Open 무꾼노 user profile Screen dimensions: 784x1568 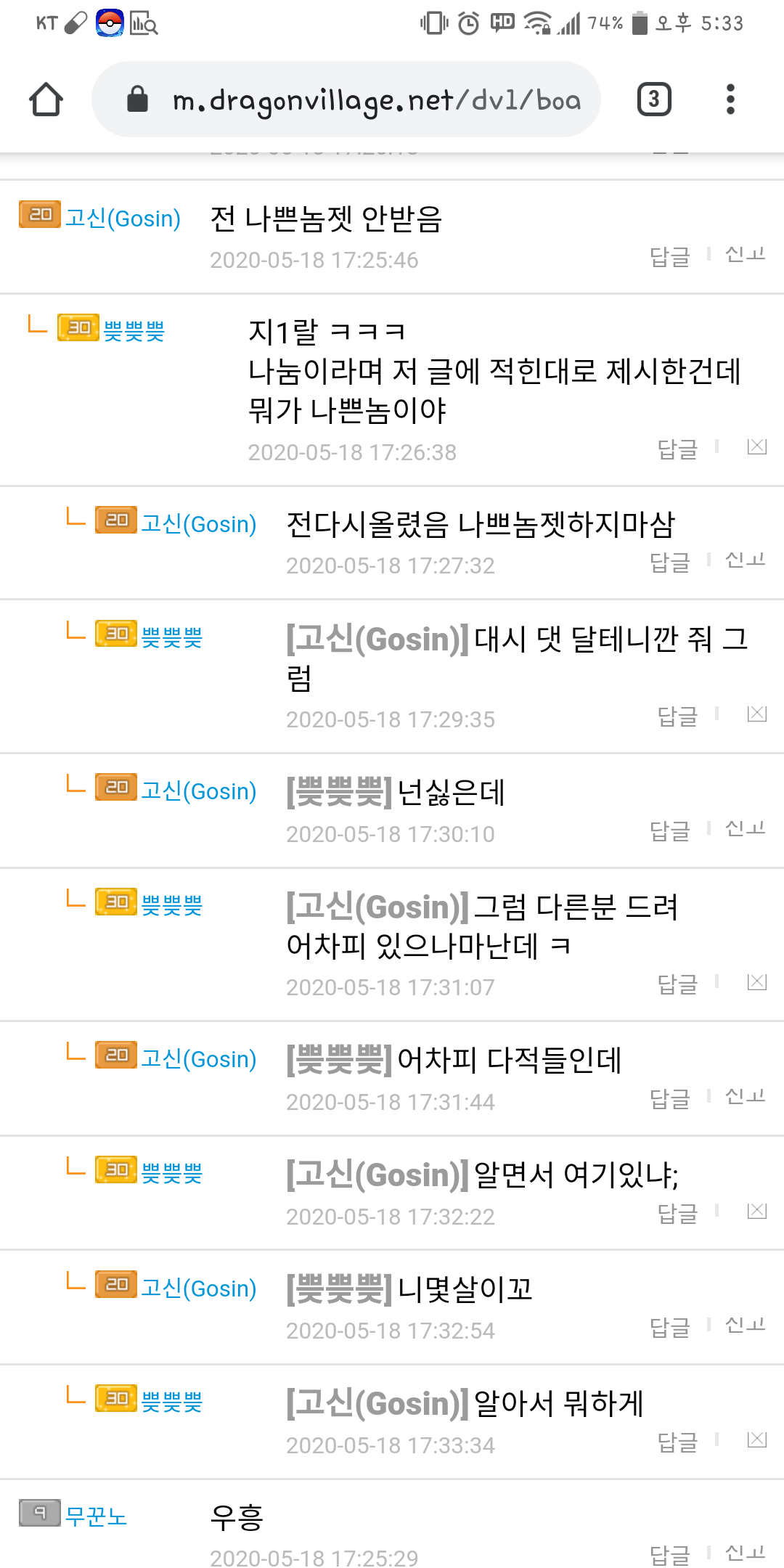(x=96, y=1516)
